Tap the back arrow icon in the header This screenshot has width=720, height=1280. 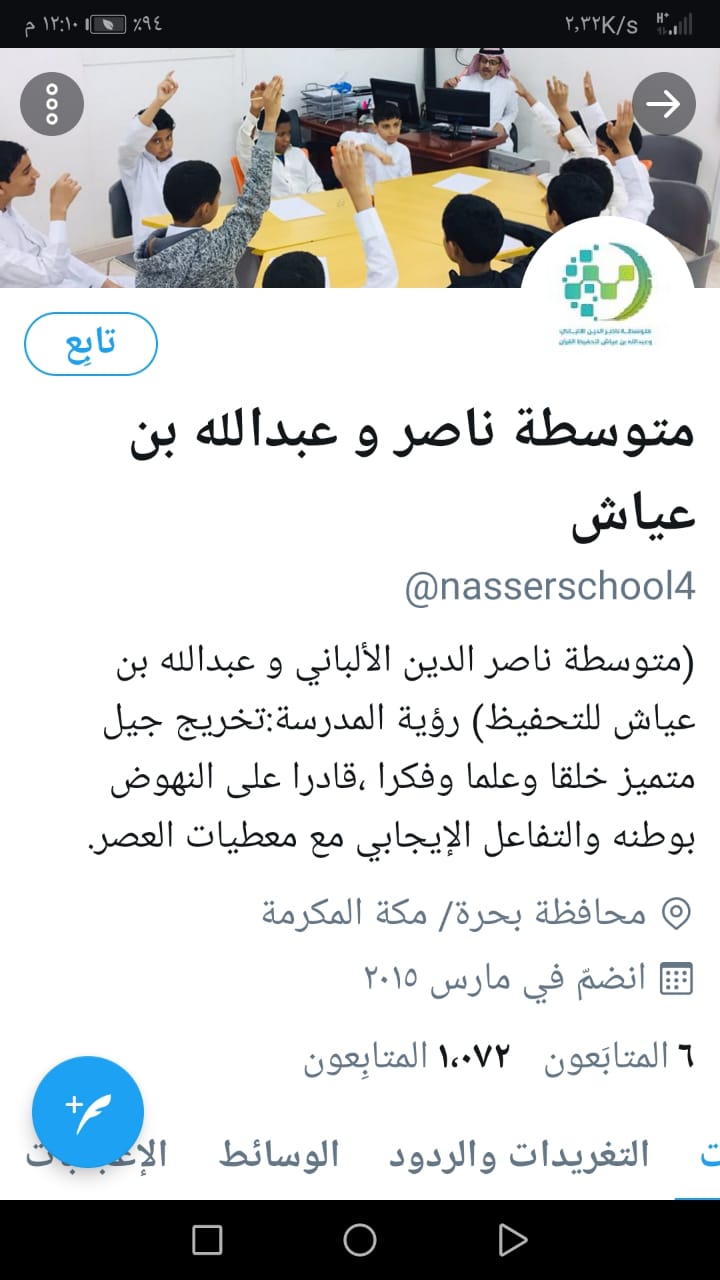tap(664, 104)
